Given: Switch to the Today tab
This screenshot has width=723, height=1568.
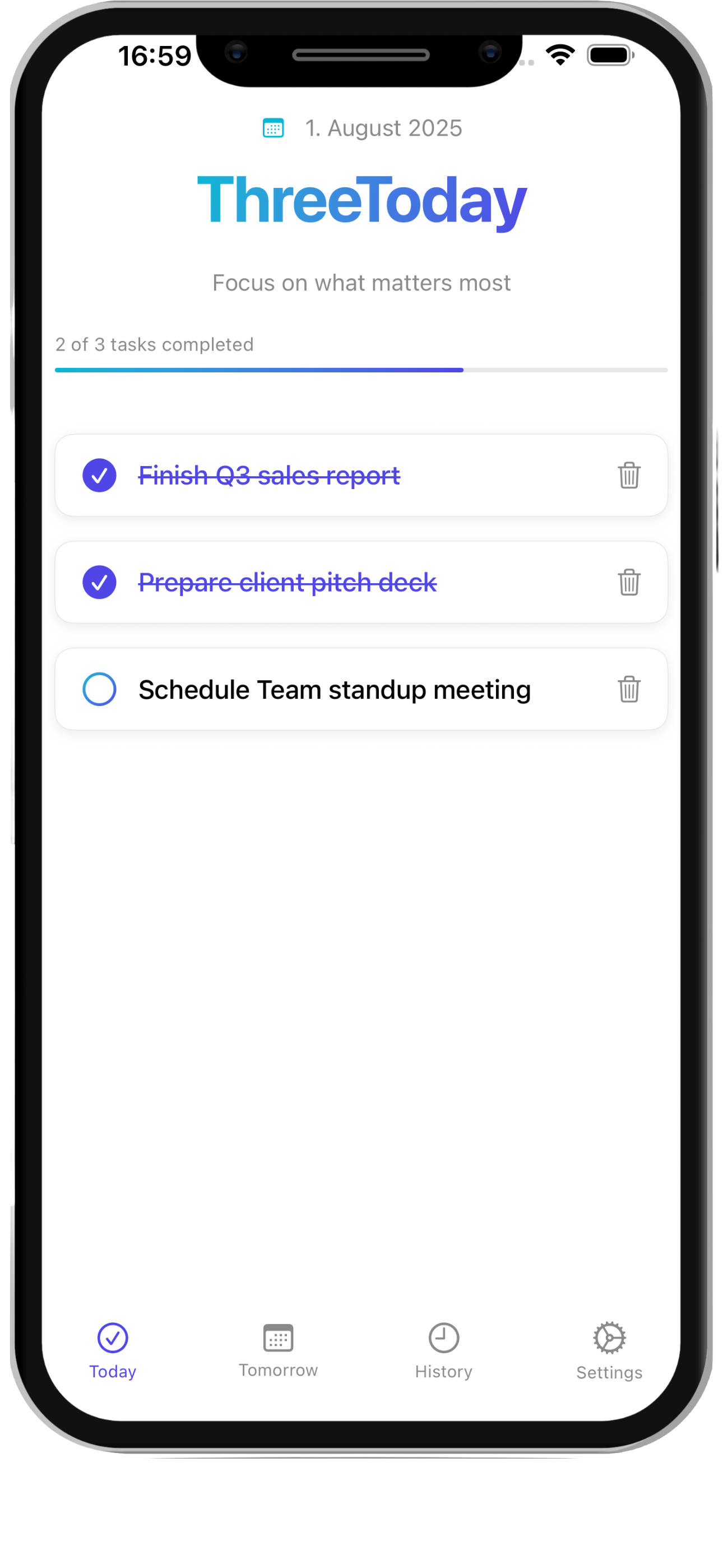Looking at the screenshot, I should pyautogui.click(x=113, y=1350).
